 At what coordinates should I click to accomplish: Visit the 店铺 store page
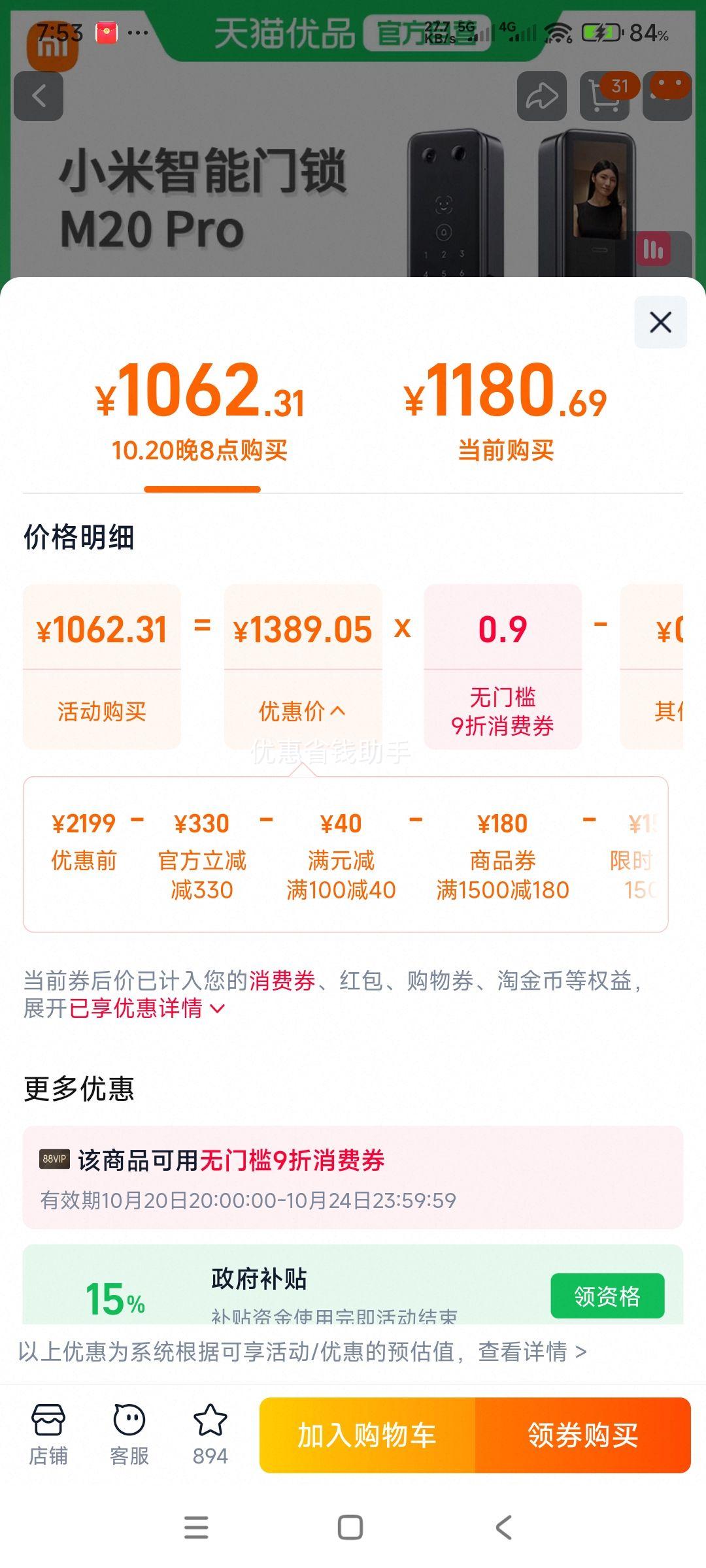point(48,1434)
